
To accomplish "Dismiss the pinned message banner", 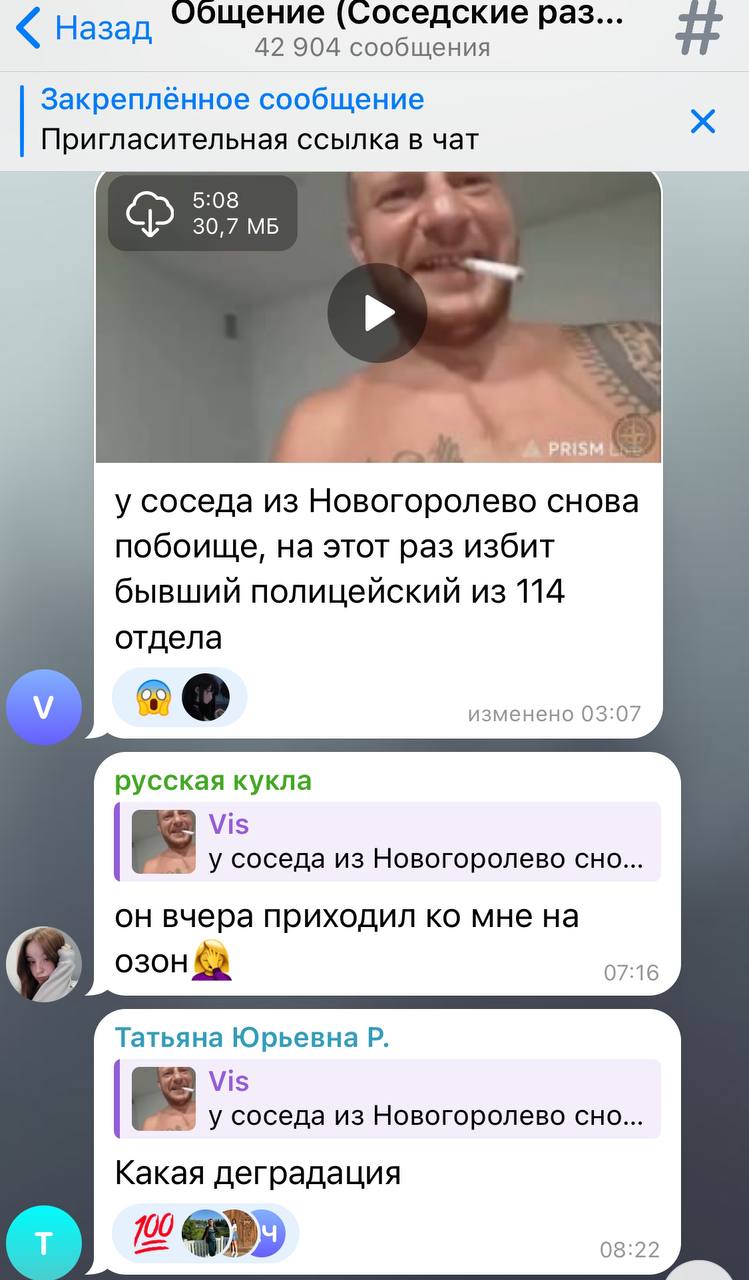I will pos(703,122).
